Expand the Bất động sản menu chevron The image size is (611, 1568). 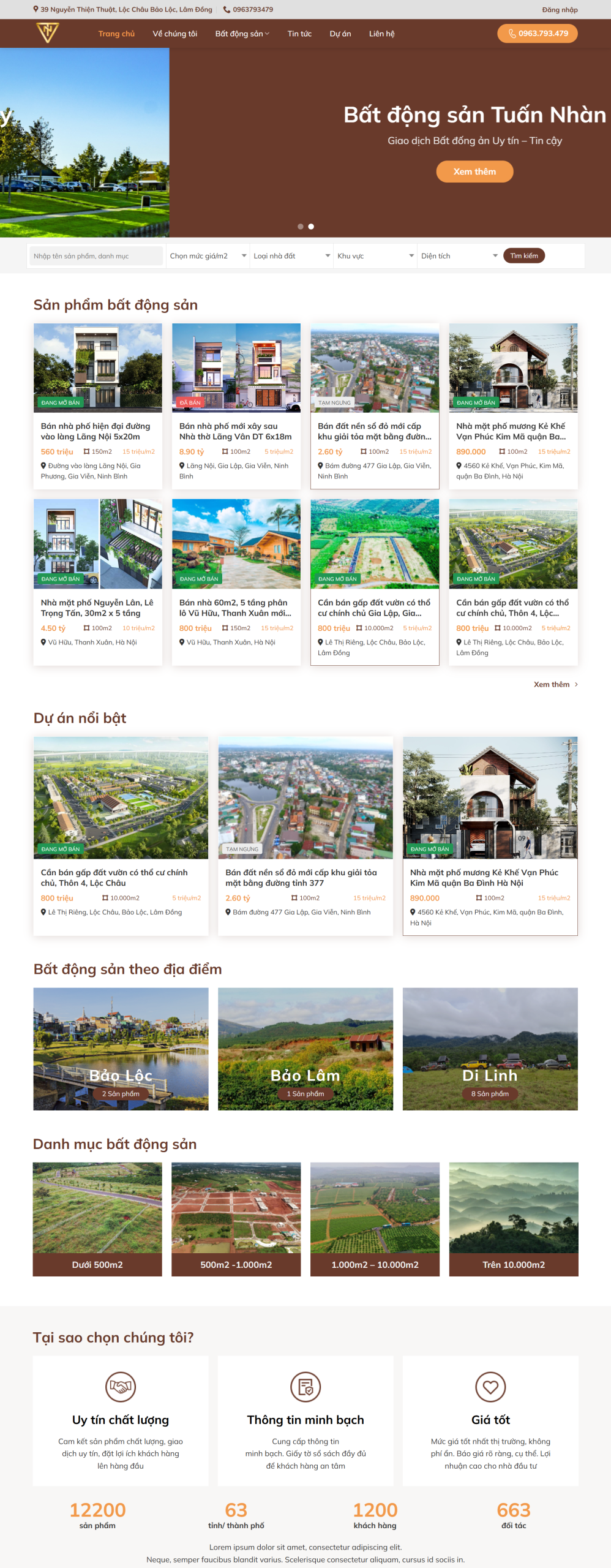[x=266, y=34]
